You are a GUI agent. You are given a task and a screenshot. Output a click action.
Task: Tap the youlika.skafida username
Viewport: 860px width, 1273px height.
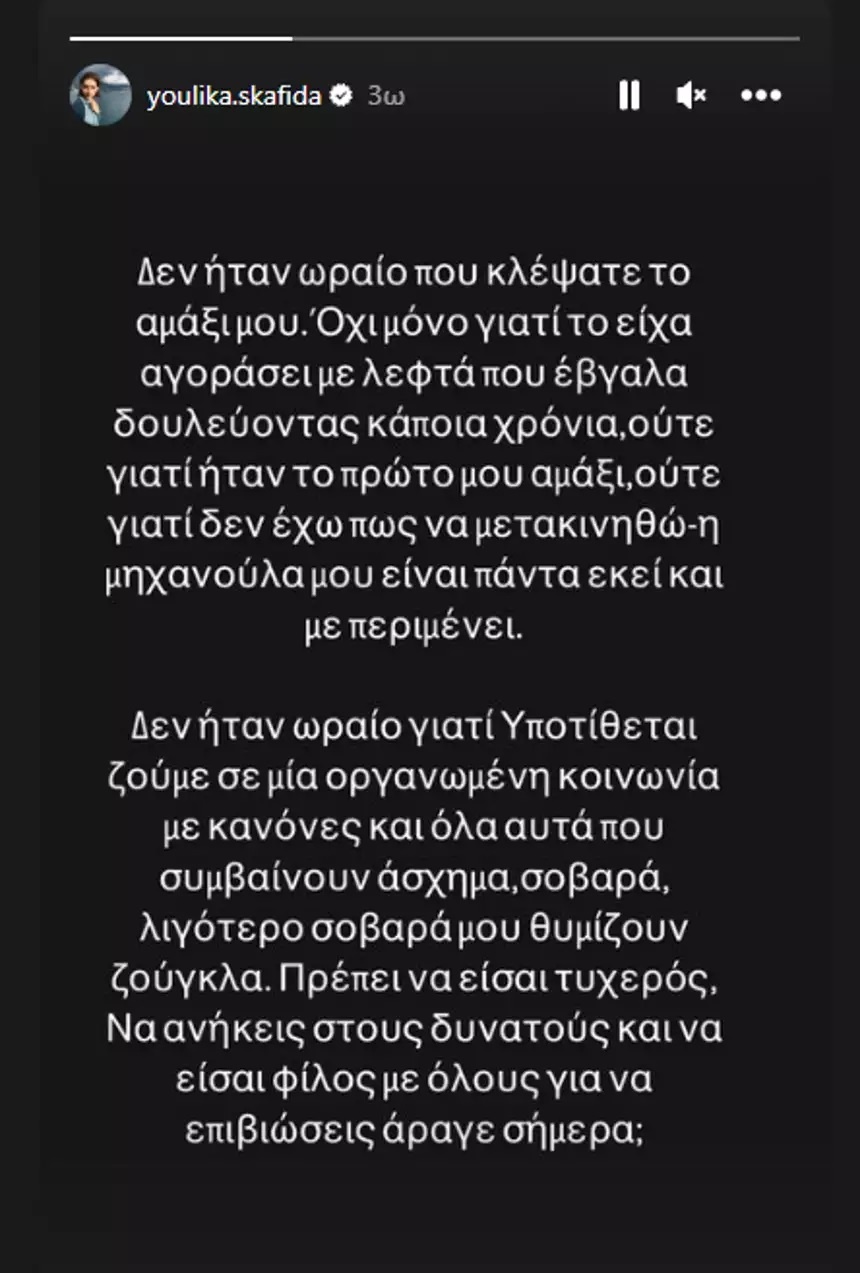tap(234, 96)
